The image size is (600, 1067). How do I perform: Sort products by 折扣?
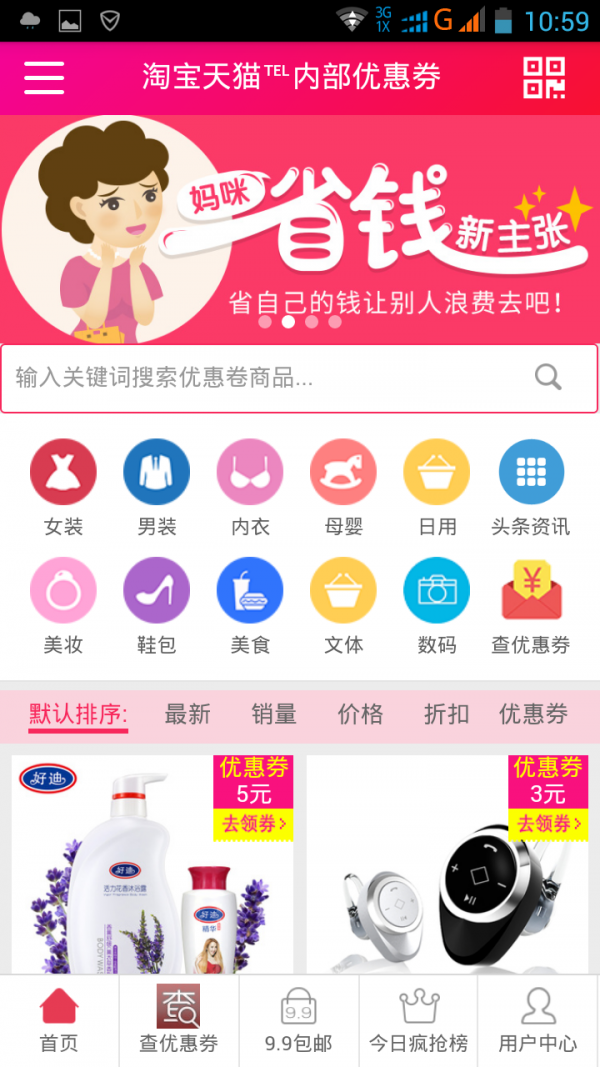(x=446, y=714)
